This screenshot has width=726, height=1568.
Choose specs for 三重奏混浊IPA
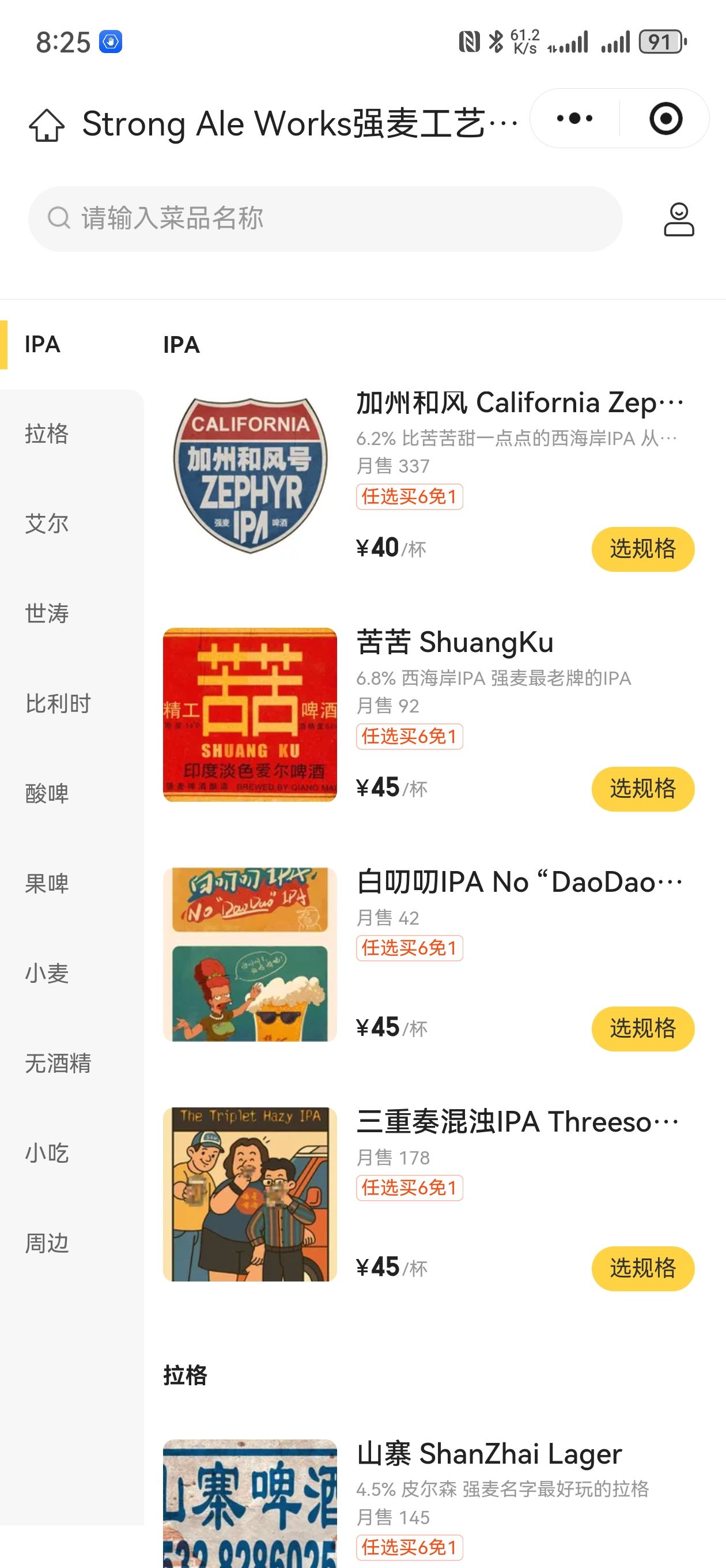(642, 1268)
